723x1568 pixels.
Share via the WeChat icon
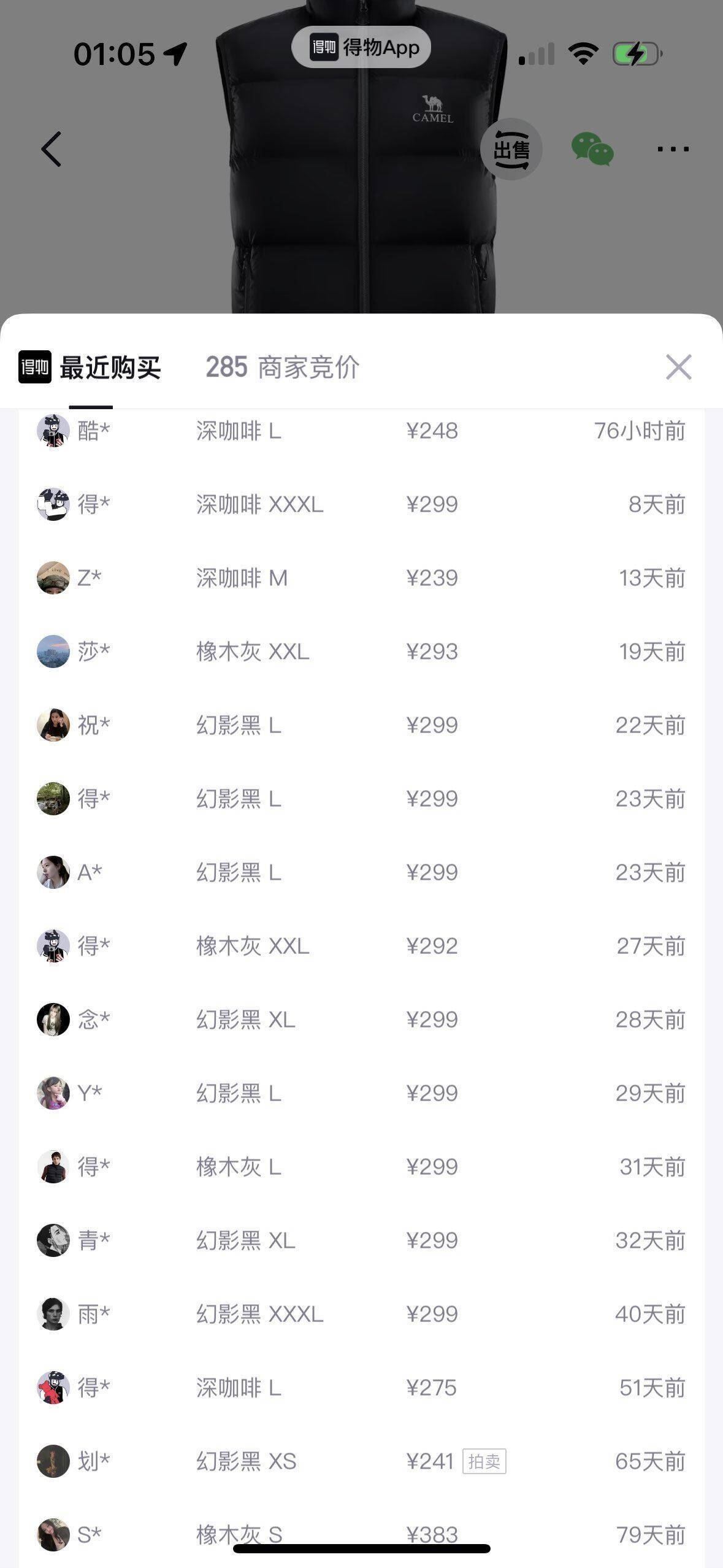(592, 149)
